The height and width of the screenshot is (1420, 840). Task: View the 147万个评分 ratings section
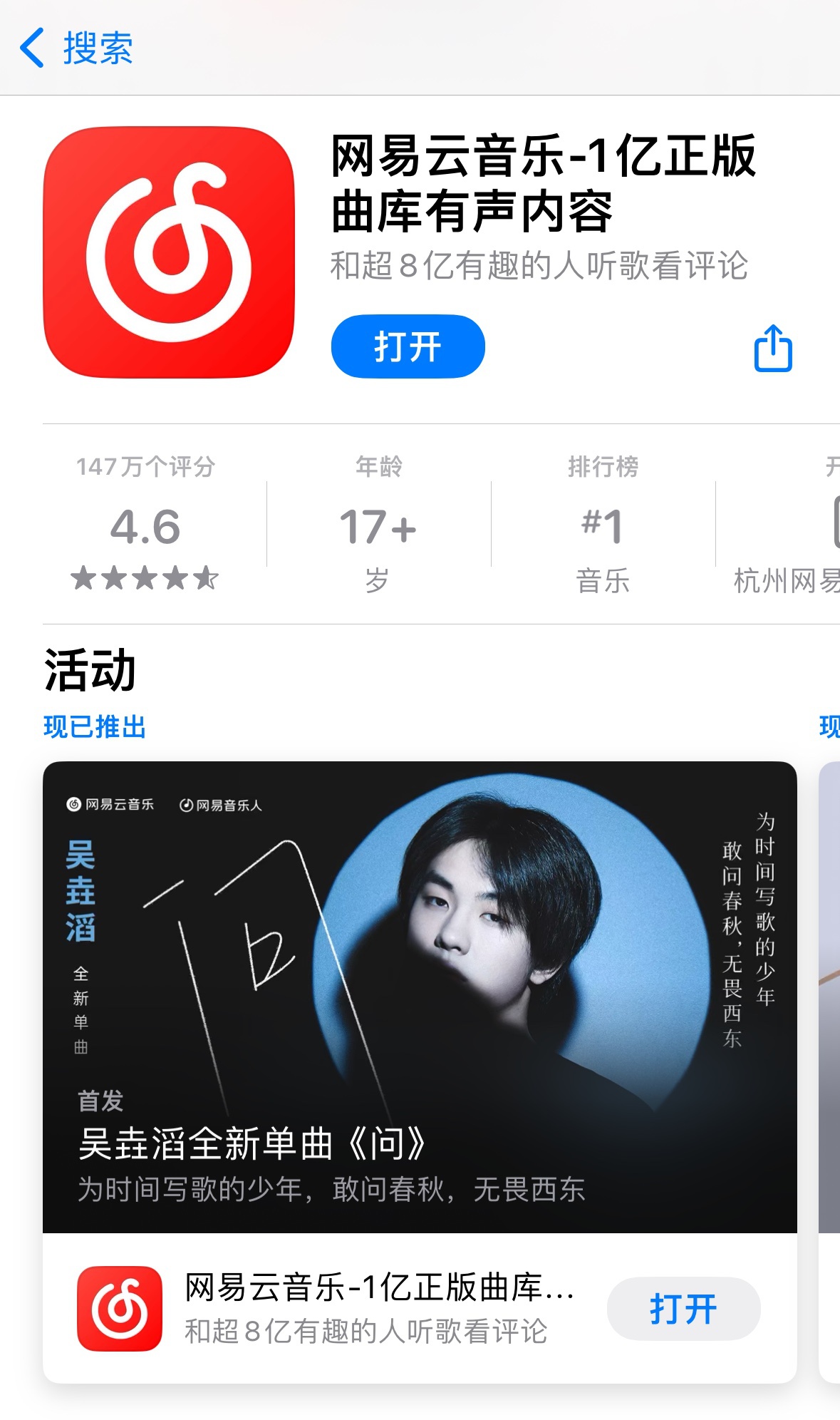(x=145, y=525)
